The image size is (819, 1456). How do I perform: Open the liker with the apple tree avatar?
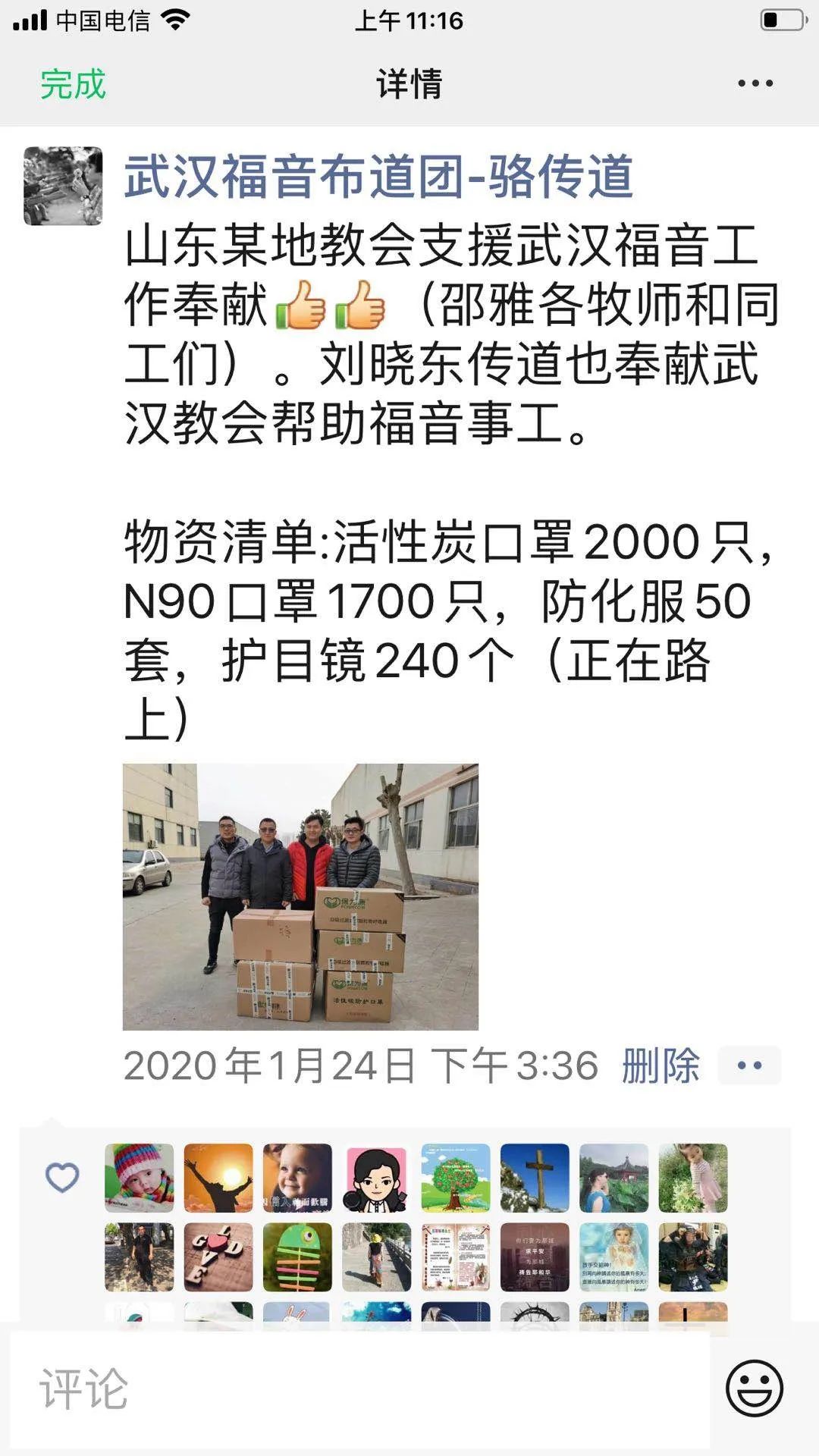click(456, 1178)
